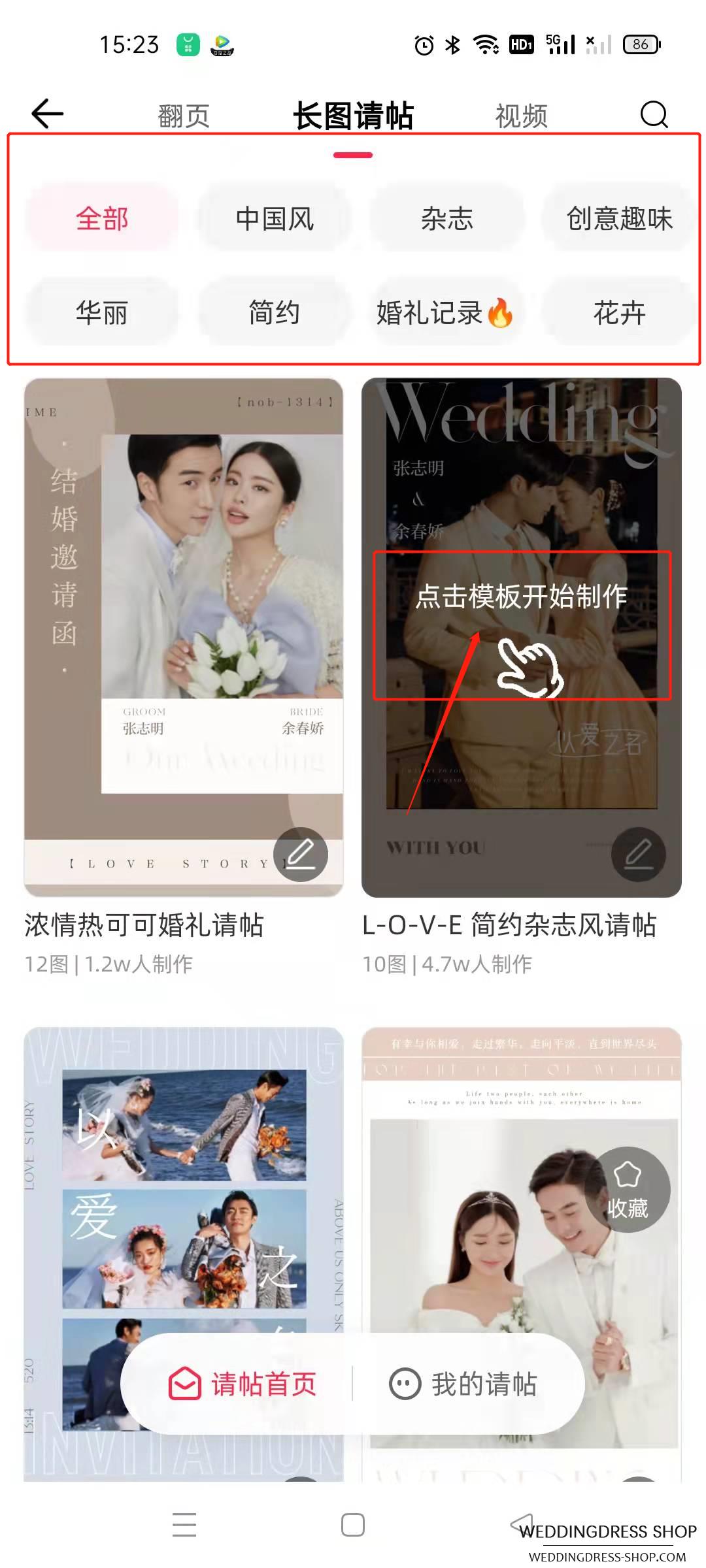706x1568 pixels.
Task: Switch to the 翻页 tab
Action: click(184, 116)
